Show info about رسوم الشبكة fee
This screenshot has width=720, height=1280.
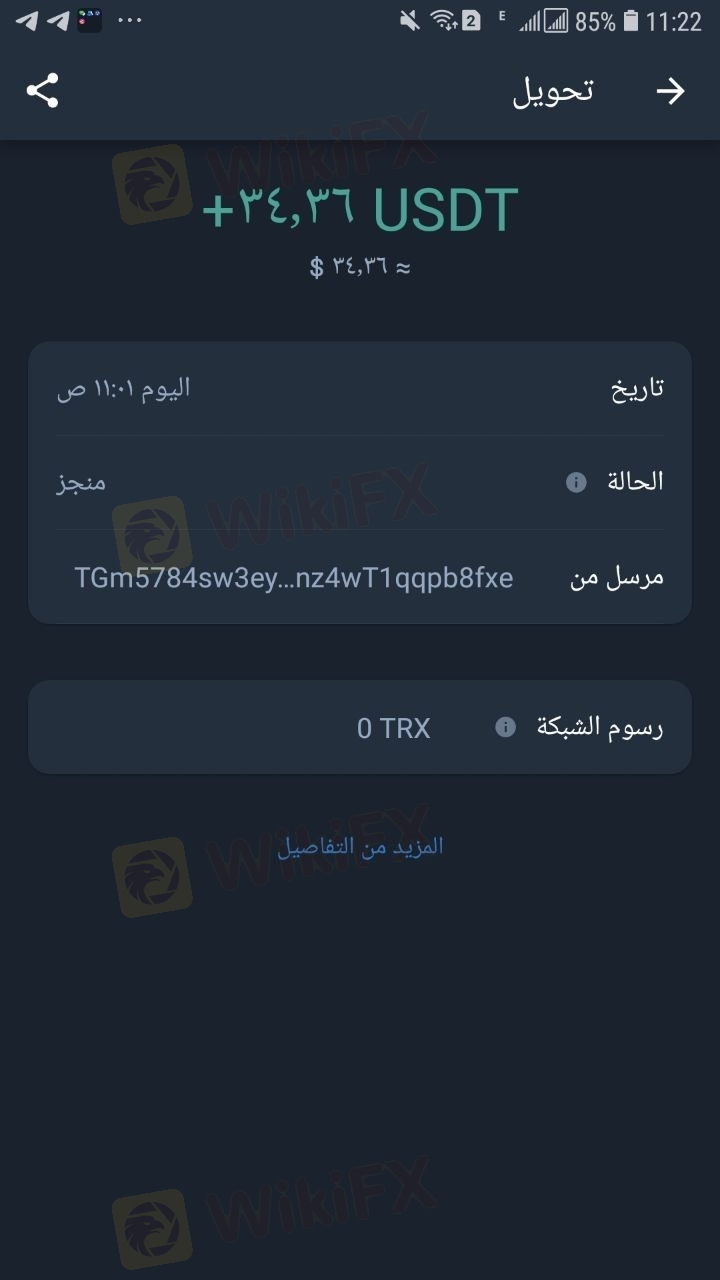[506, 727]
